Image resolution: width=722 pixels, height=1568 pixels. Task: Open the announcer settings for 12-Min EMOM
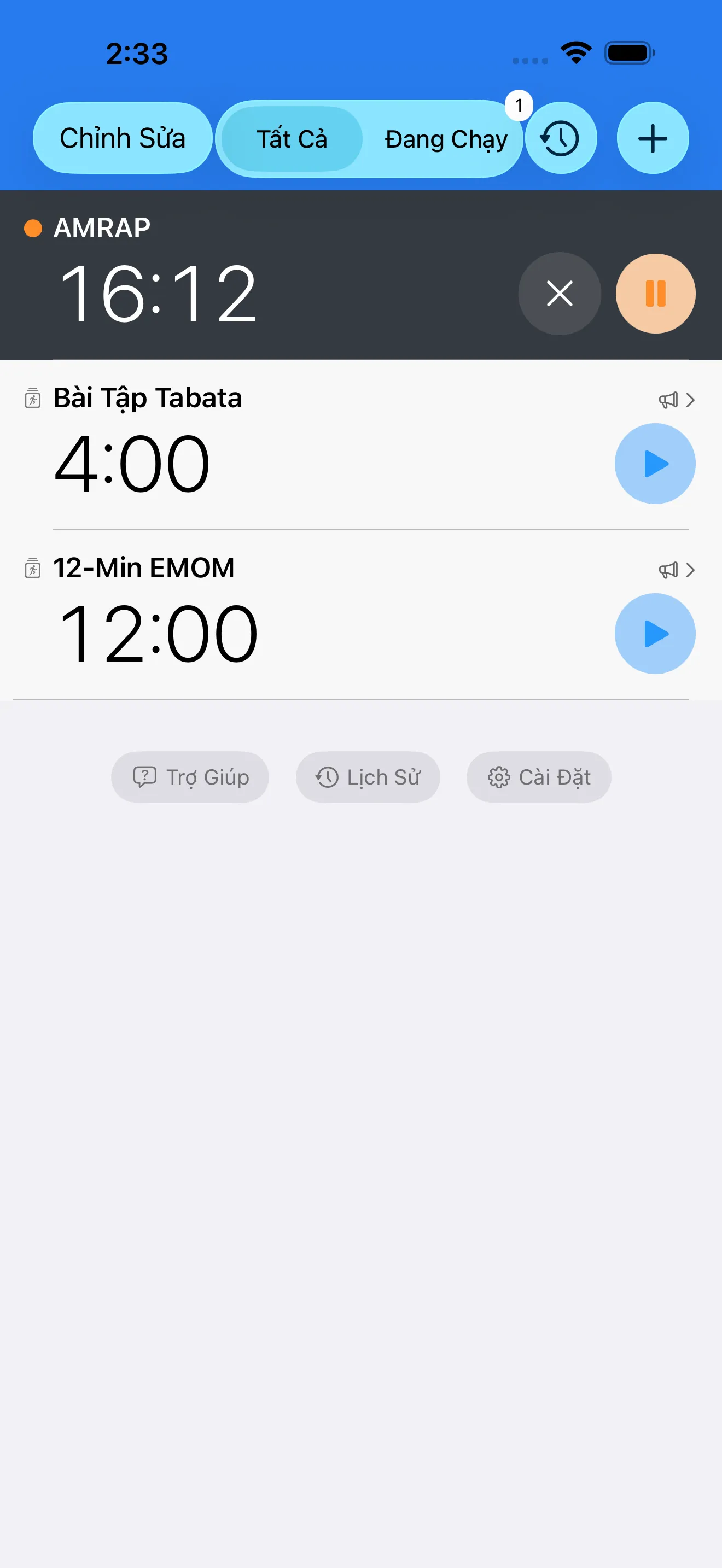point(668,570)
